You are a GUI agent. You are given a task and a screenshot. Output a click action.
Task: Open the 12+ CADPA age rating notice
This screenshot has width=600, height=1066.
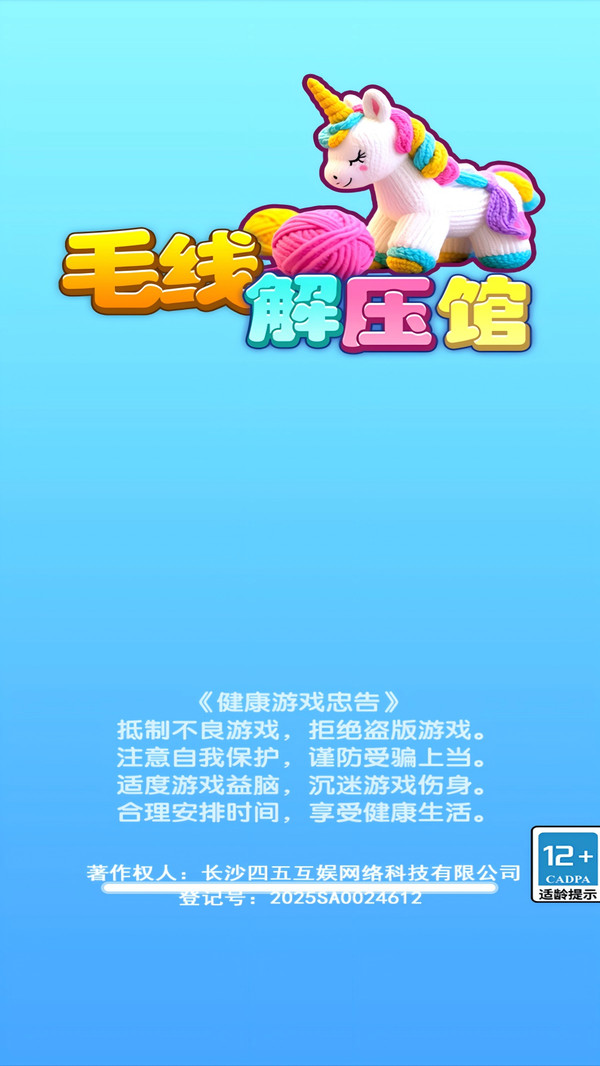(x=567, y=864)
